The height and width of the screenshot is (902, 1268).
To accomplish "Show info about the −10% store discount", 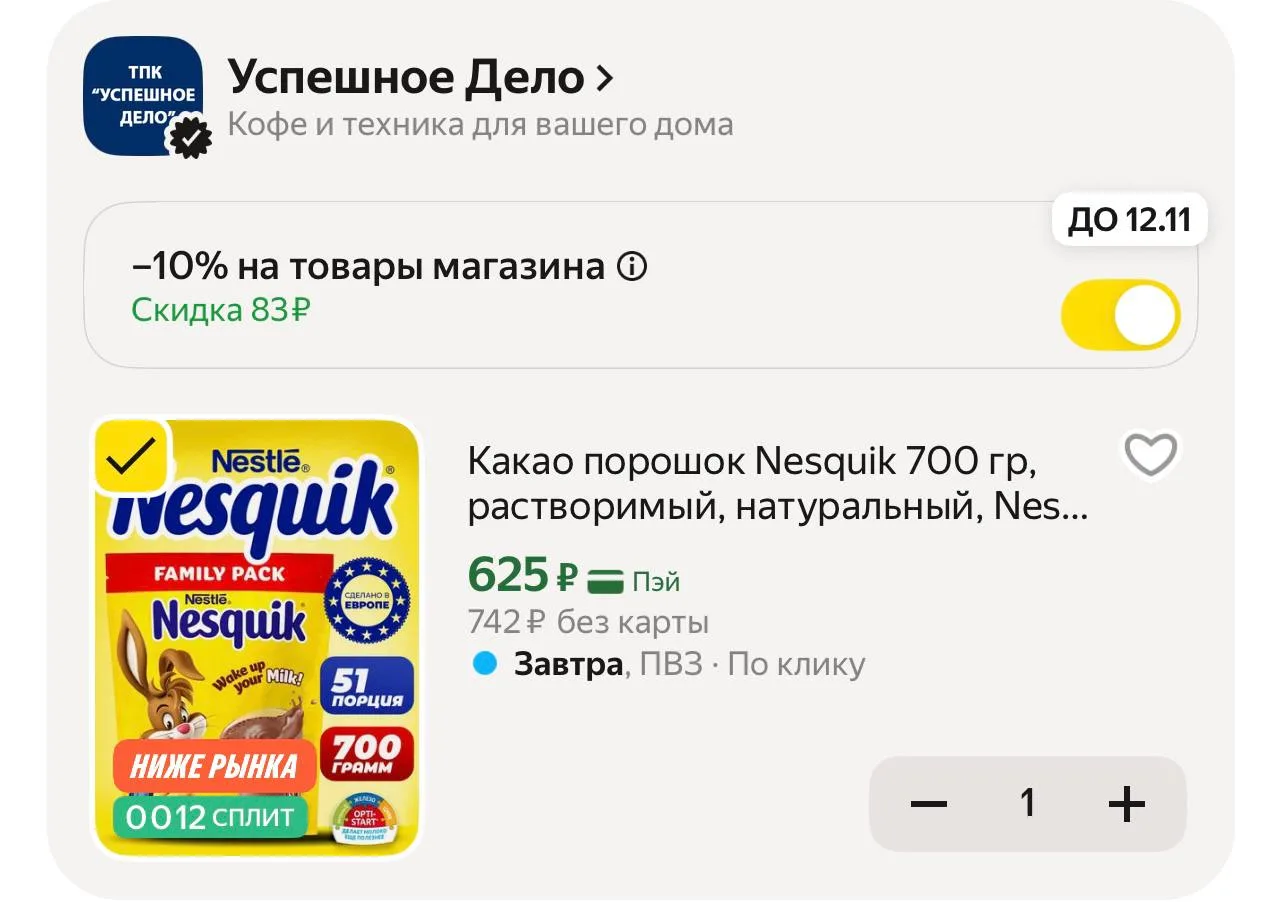I will pos(632,268).
